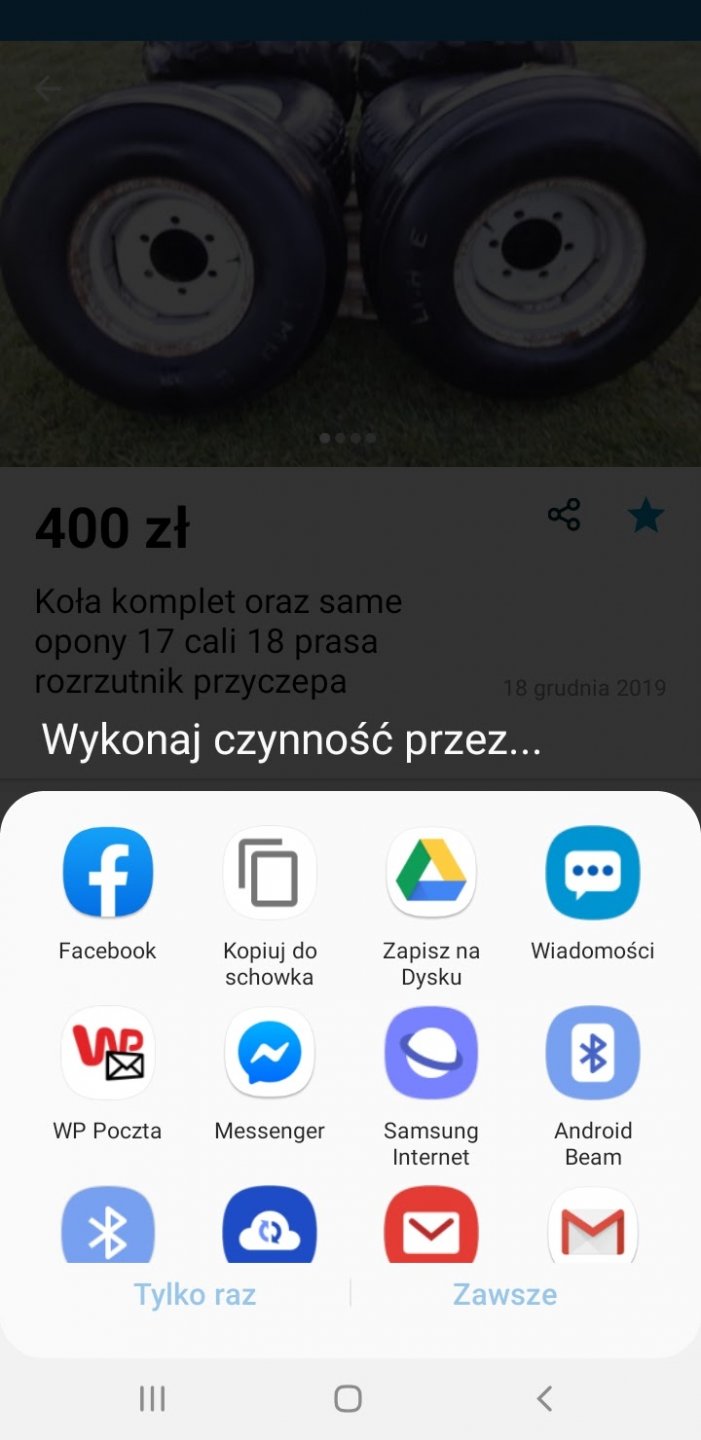The width and height of the screenshot is (701, 1440).
Task: Share using the Bluetooth icon
Action: (108, 1226)
